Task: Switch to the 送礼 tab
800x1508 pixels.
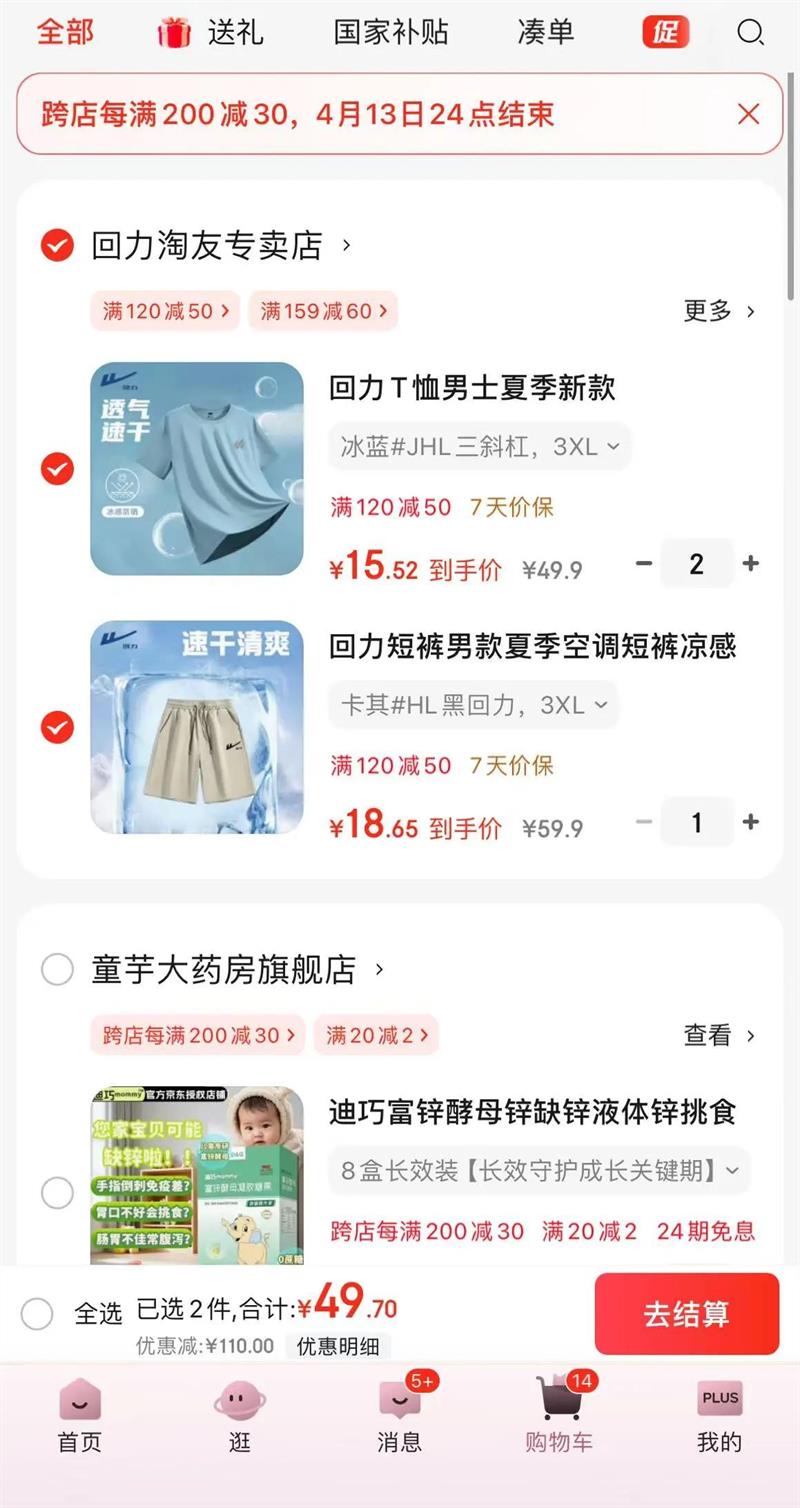Action: (x=212, y=33)
